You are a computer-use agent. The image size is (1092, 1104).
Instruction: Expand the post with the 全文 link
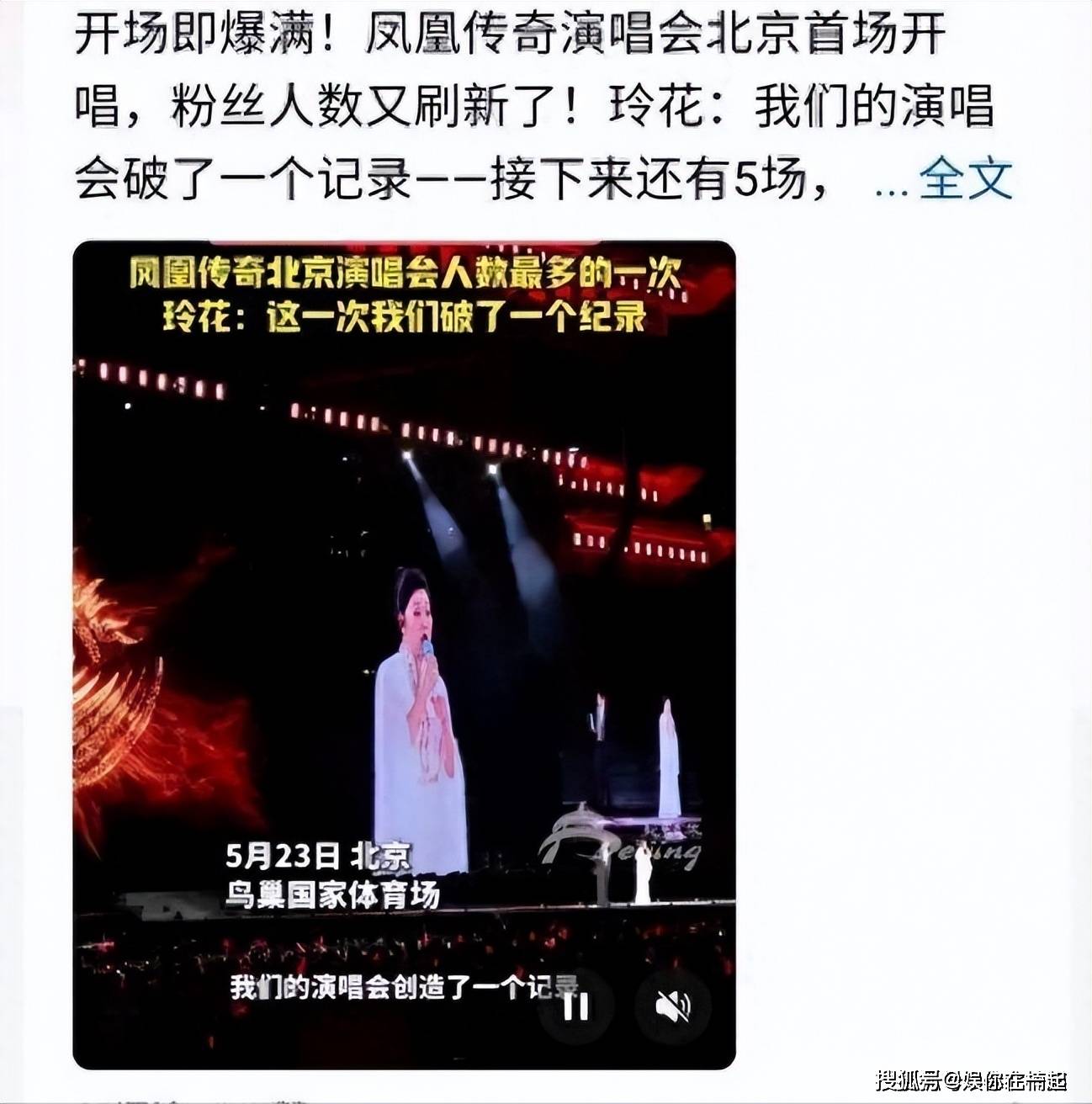tap(965, 178)
